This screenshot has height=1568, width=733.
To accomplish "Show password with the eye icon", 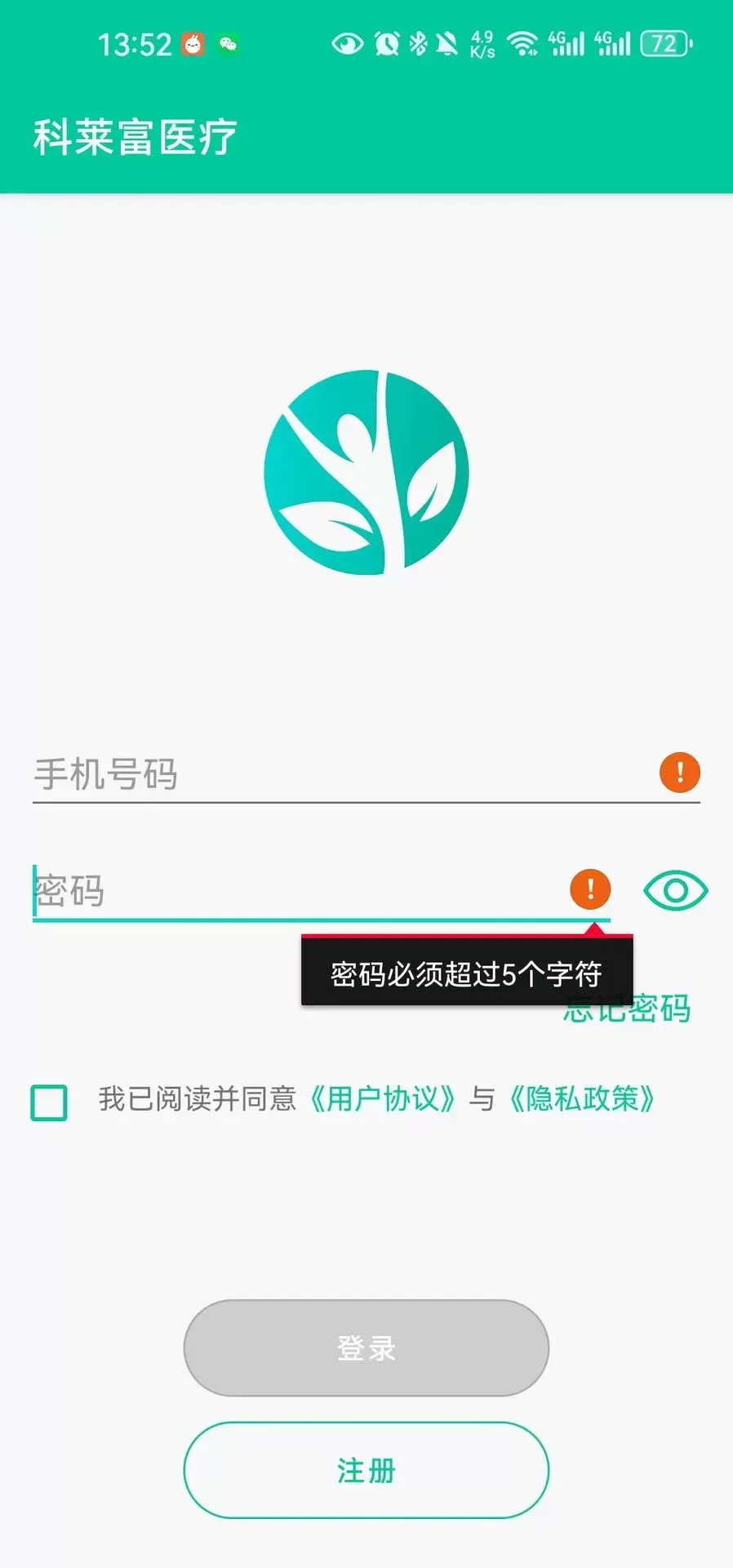I will [x=675, y=890].
